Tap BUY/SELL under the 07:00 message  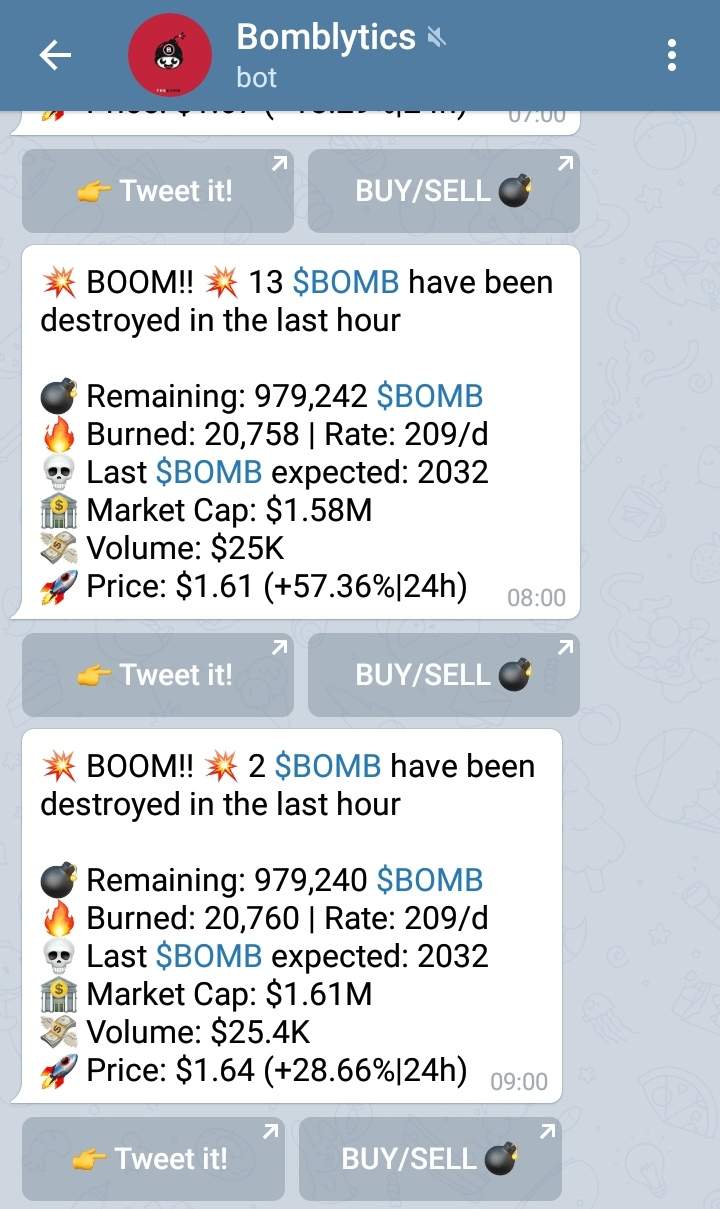(x=443, y=191)
